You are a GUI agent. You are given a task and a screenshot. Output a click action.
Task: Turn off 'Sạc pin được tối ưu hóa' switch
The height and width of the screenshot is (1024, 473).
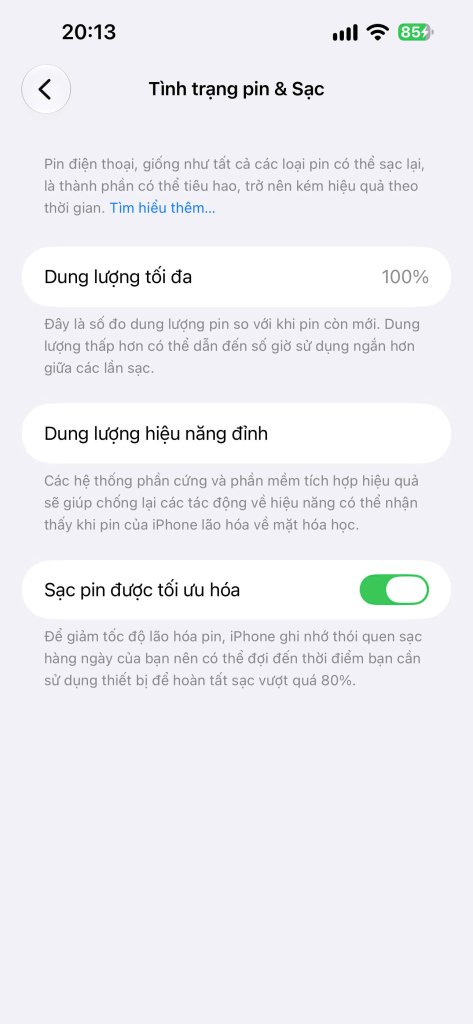[x=394, y=590]
